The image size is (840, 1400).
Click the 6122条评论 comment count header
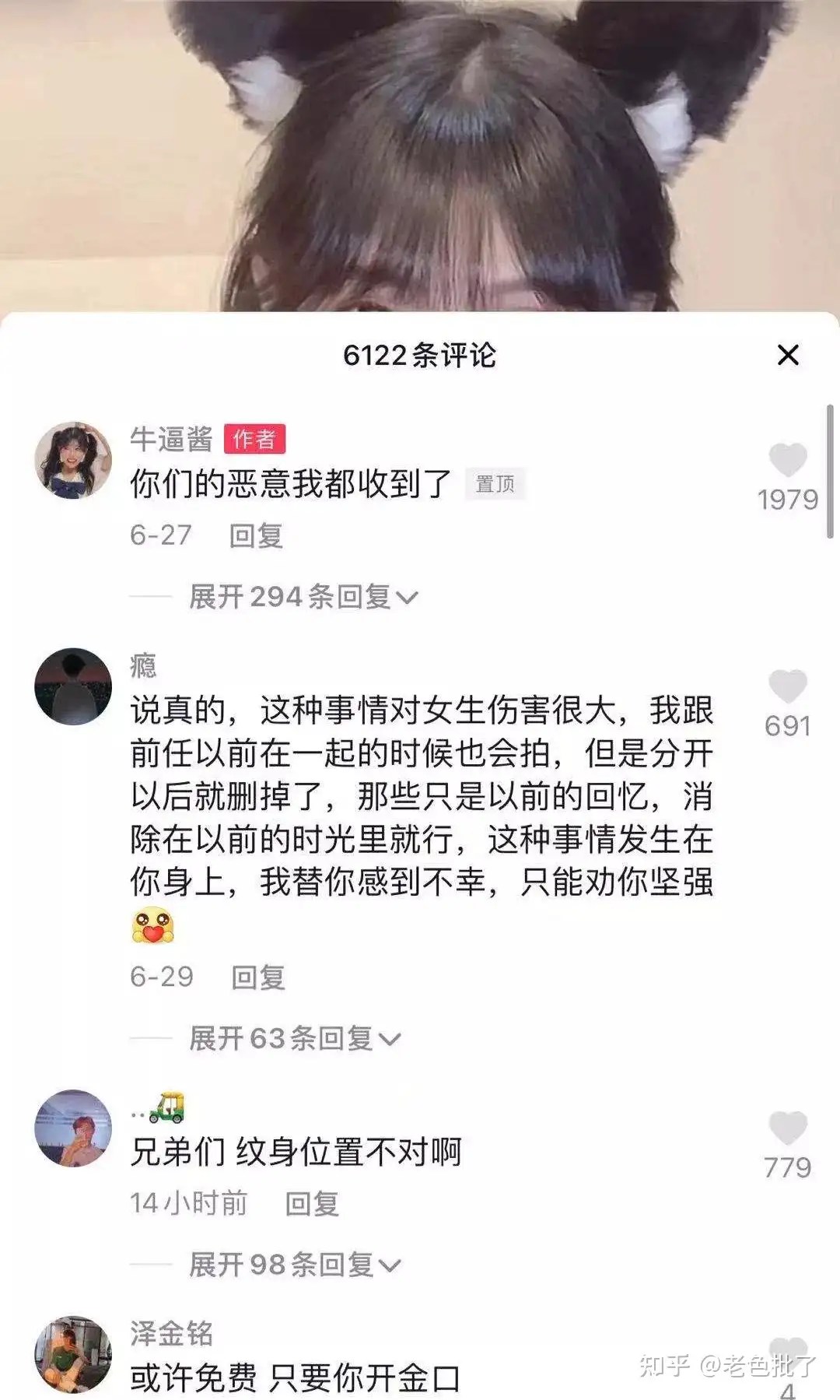(420, 354)
